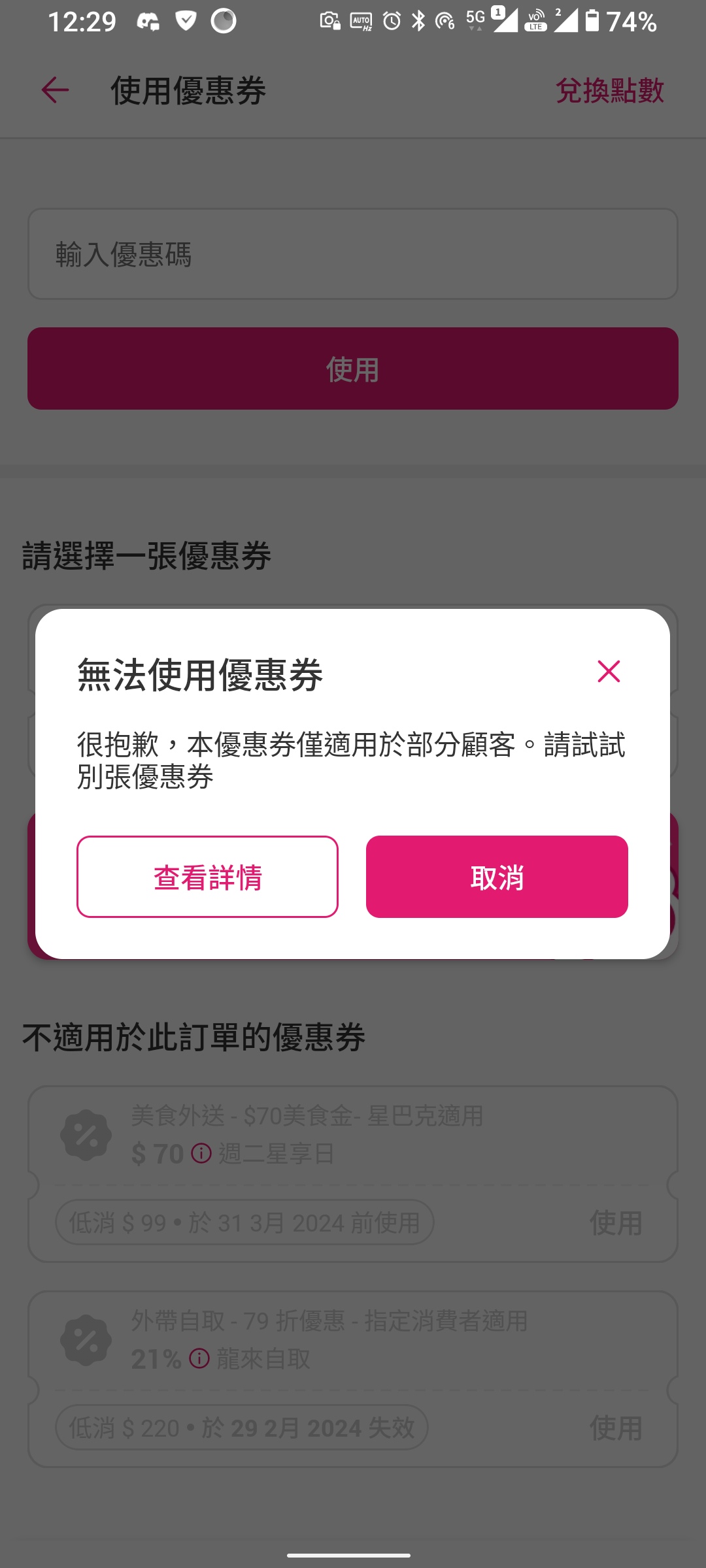Screen dimensions: 706x1568
Task: Close the 無法使用優惠券 dialog
Action: coord(609,671)
